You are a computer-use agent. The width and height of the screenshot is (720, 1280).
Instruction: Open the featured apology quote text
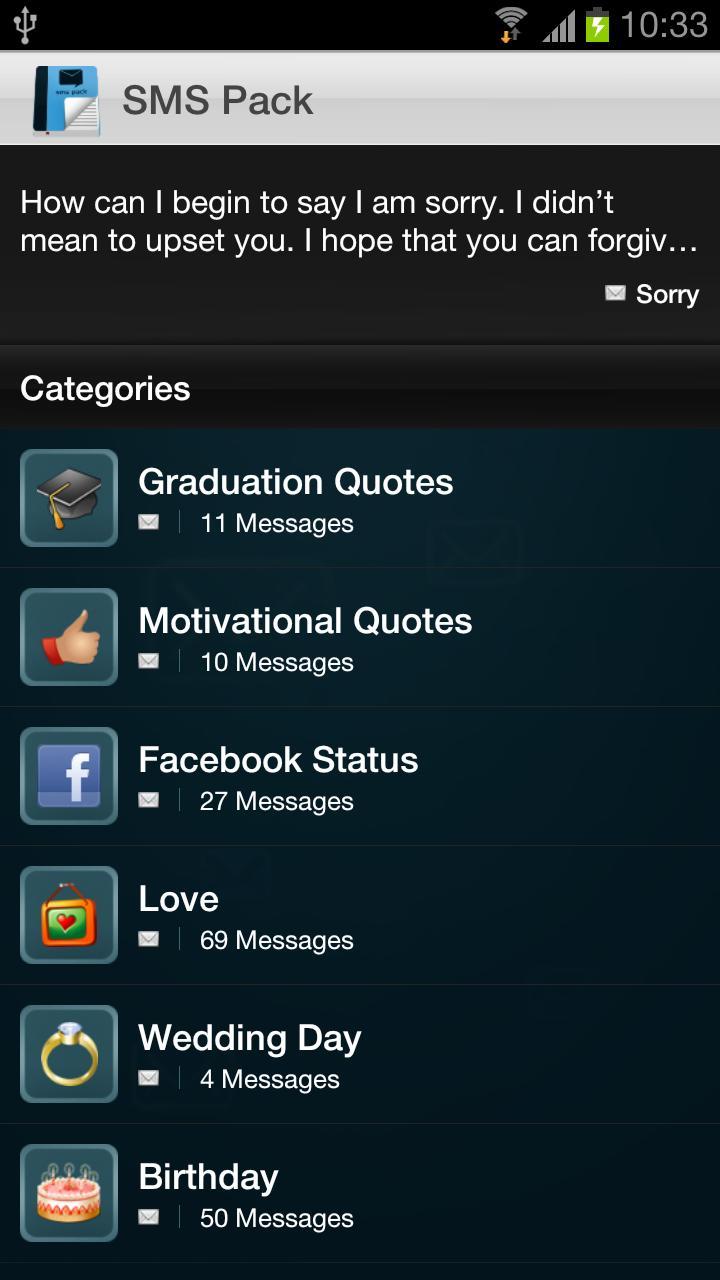coord(360,222)
